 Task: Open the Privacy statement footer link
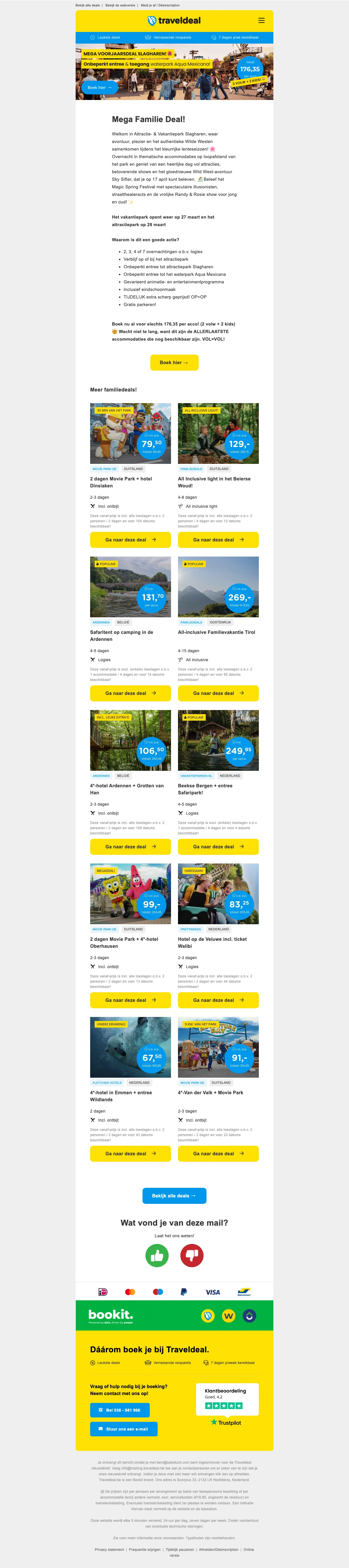(x=109, y=1550)
